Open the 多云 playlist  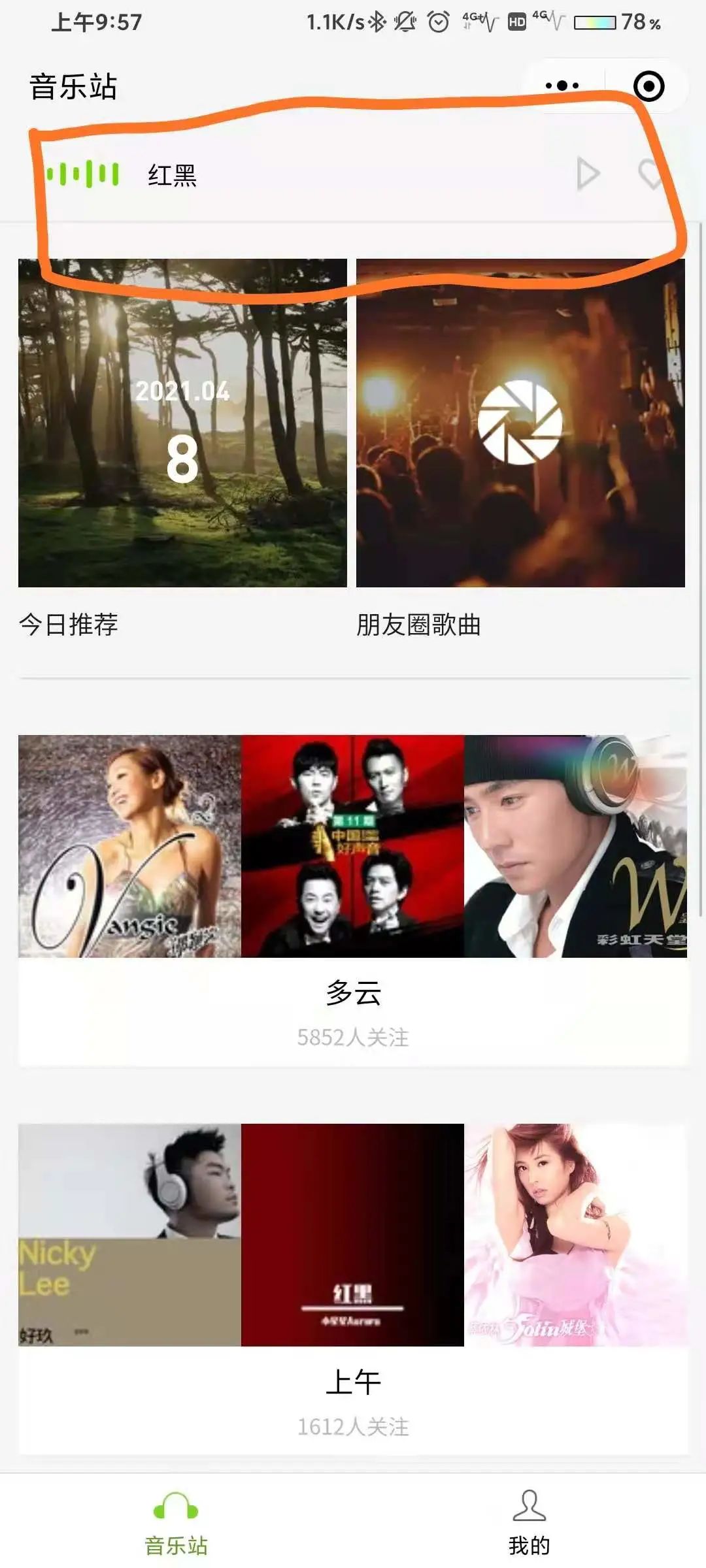(x=353, y=898)
